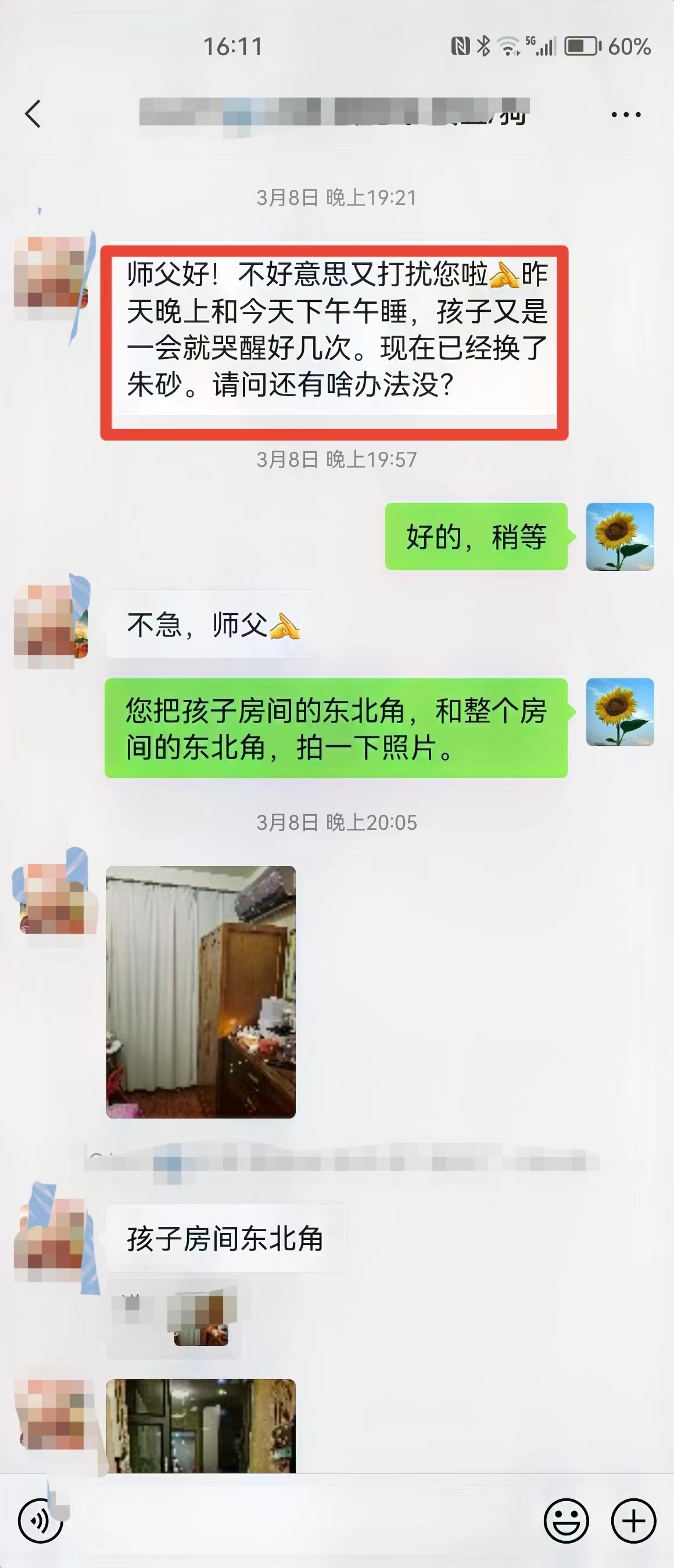Switch to voice message input

coord(40,1520)
